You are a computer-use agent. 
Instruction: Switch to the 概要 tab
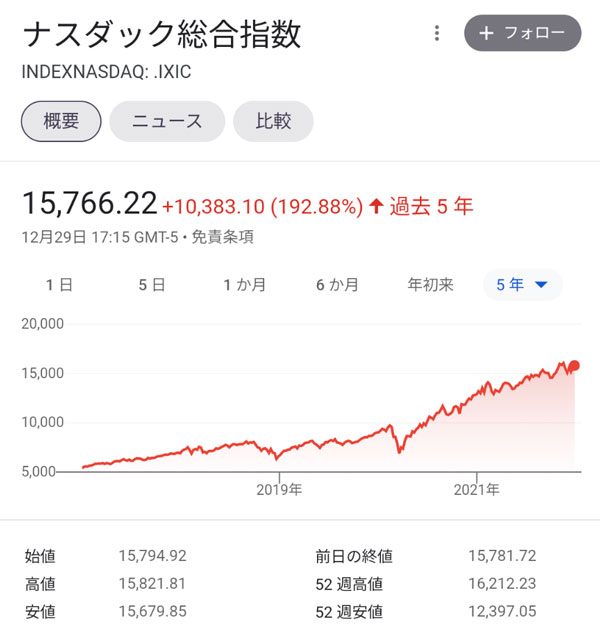click(61, 122)
